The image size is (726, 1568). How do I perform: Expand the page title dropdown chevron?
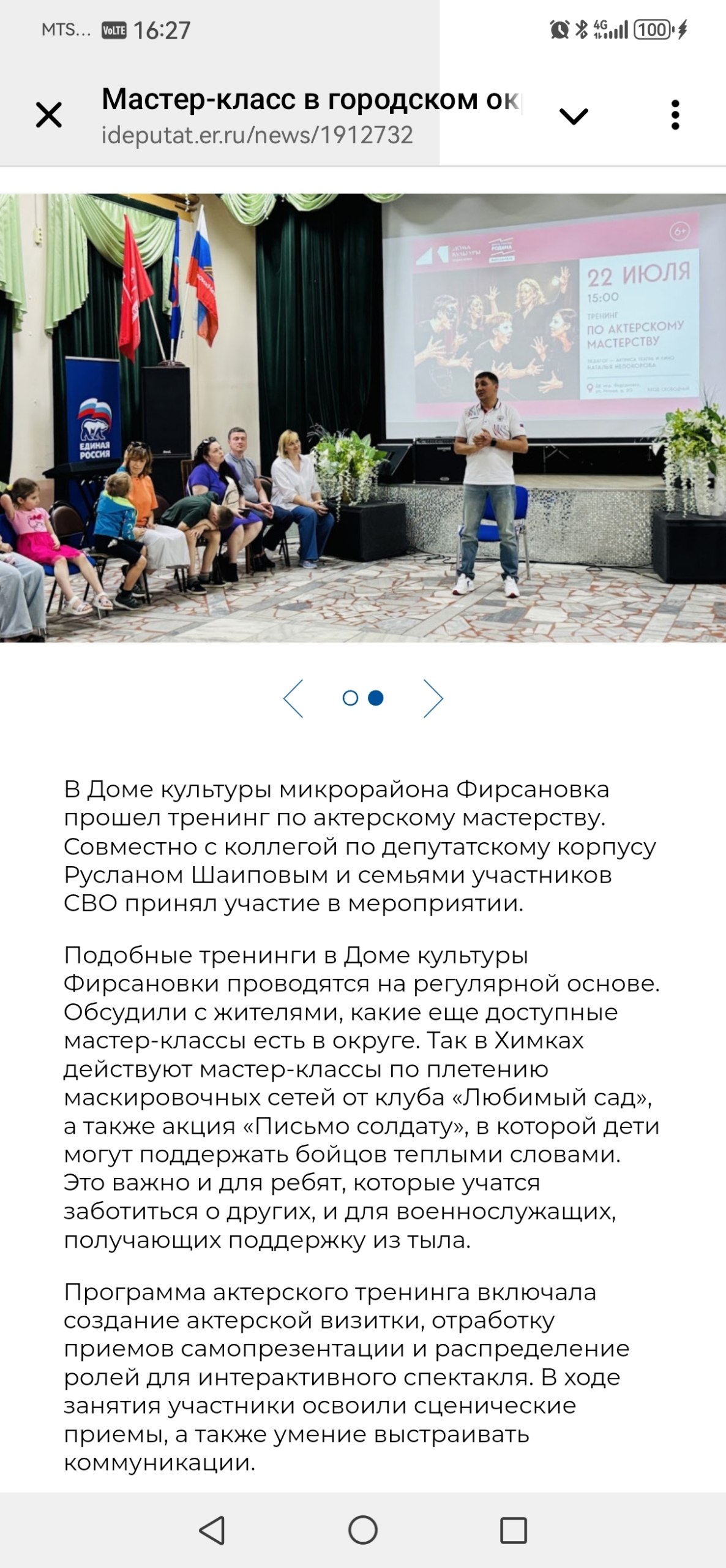[574, 116]
